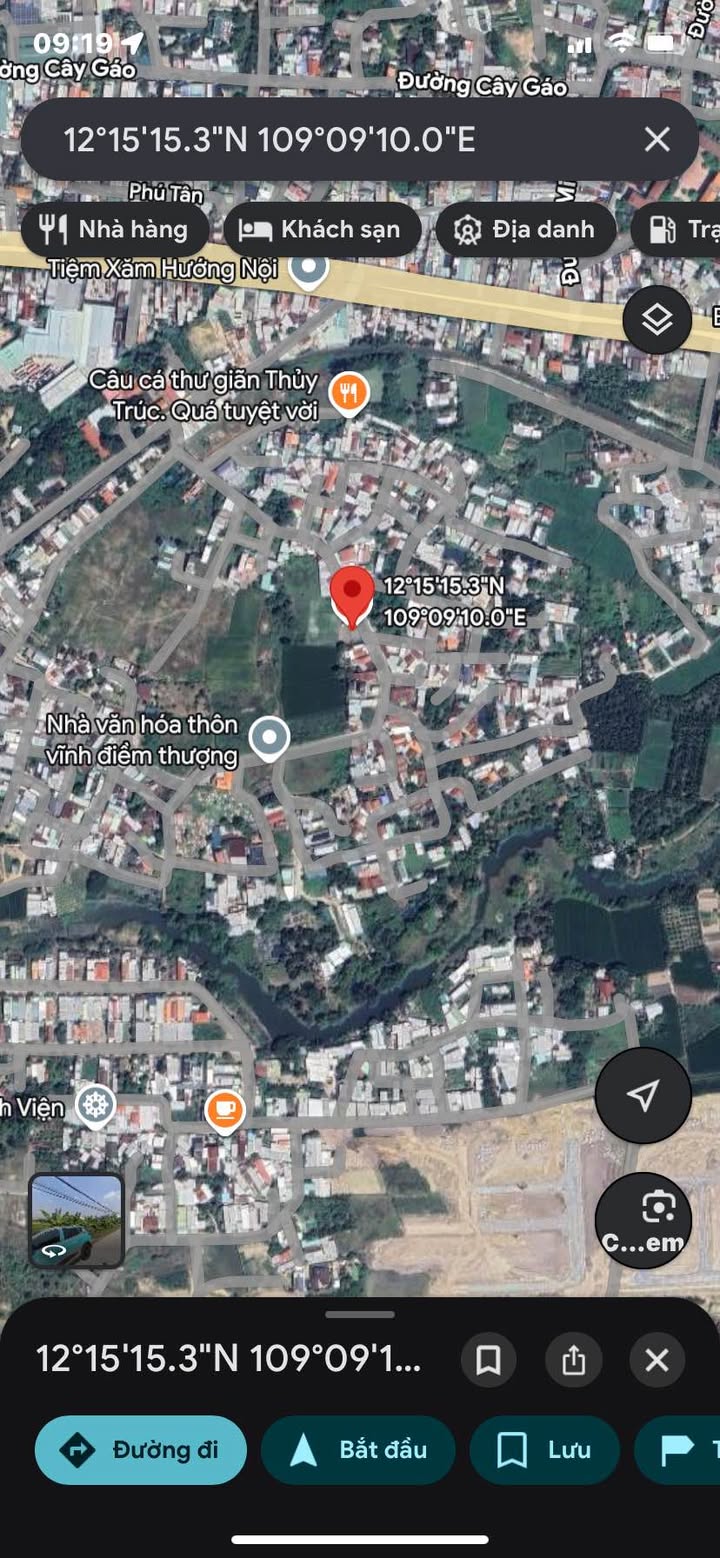Tap the Đường đi directions button
Image resolution: width=720 pixels, height=1558 pixels.
click(x=141, y=1449)
